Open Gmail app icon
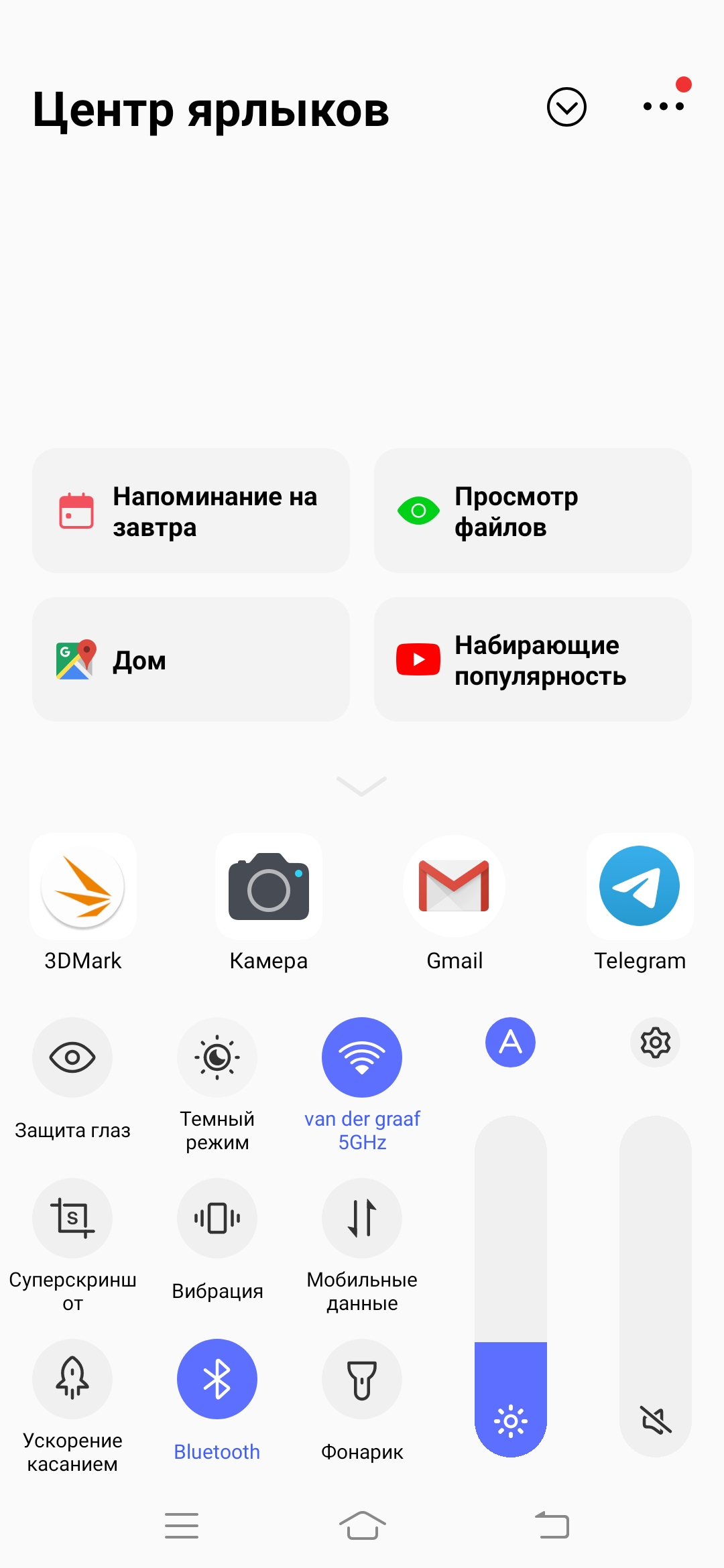This screenshot has height=1568, width=724. [x=454, y=887]
